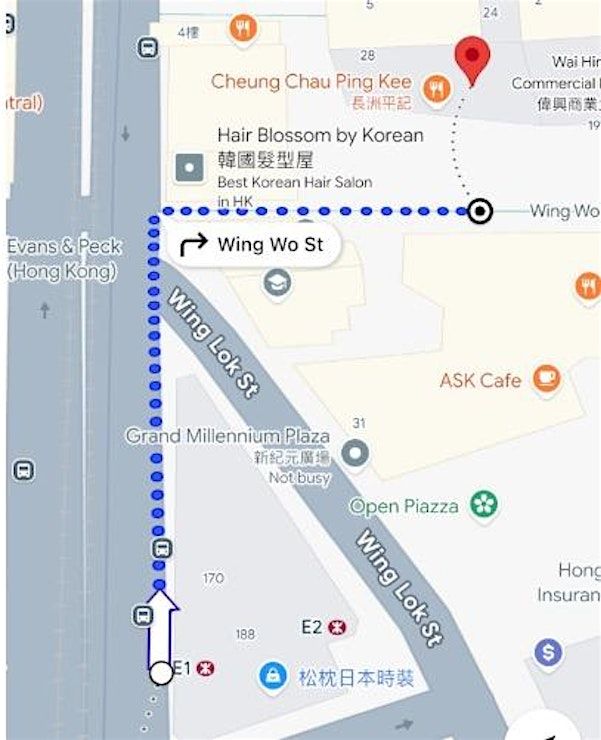
Task: Select the Open Piazza marker
Action: tap(485, 505)
